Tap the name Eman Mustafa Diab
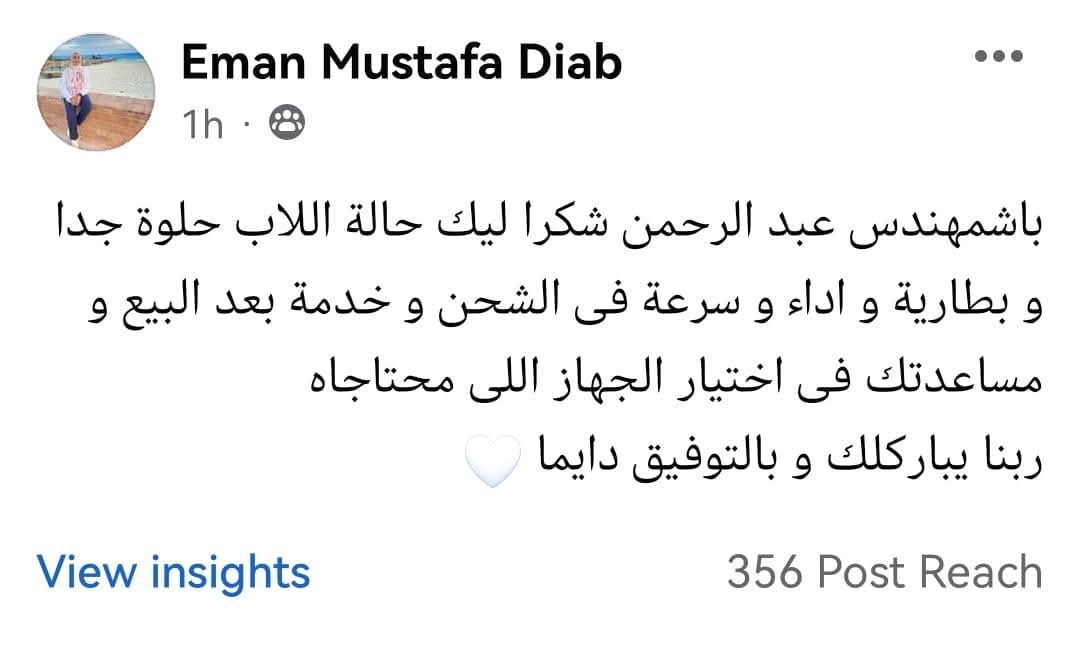 (401, 62)
